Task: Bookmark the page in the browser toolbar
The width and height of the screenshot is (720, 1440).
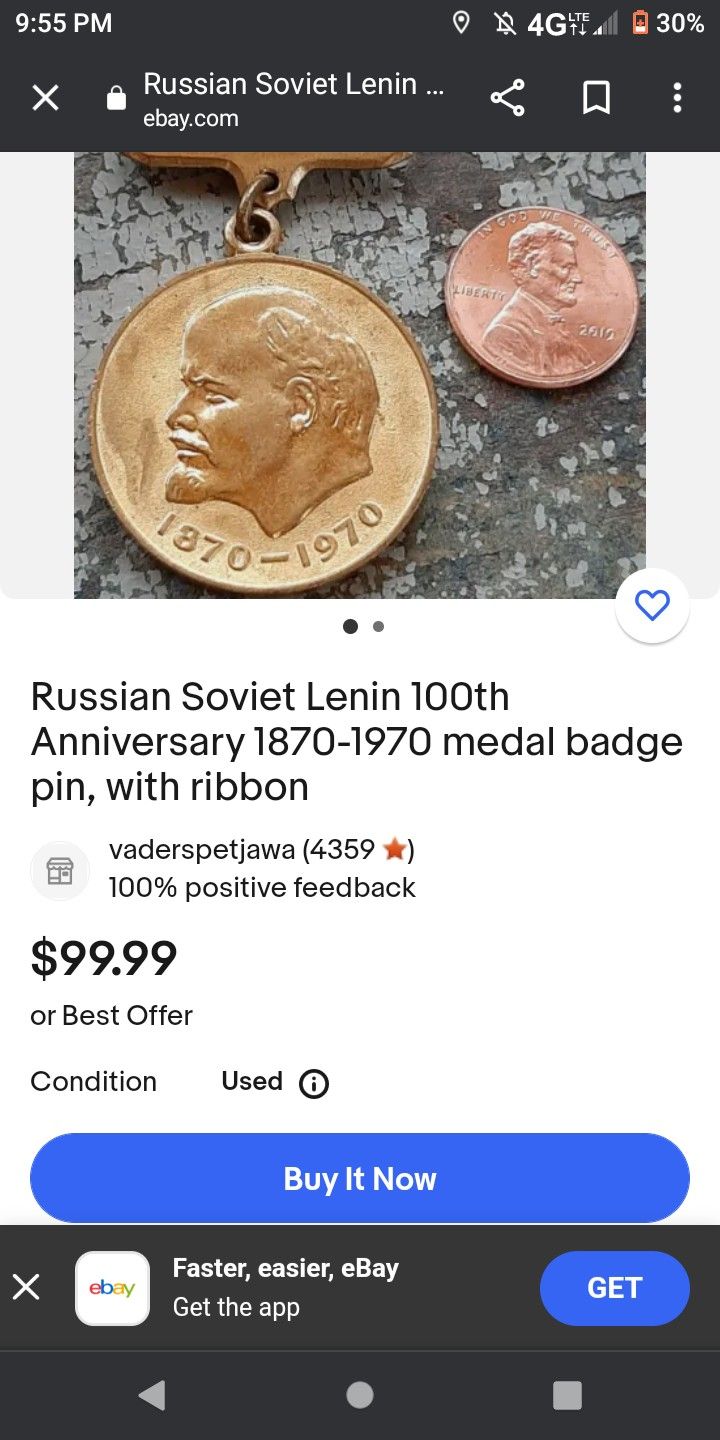Action: [596, 98]
